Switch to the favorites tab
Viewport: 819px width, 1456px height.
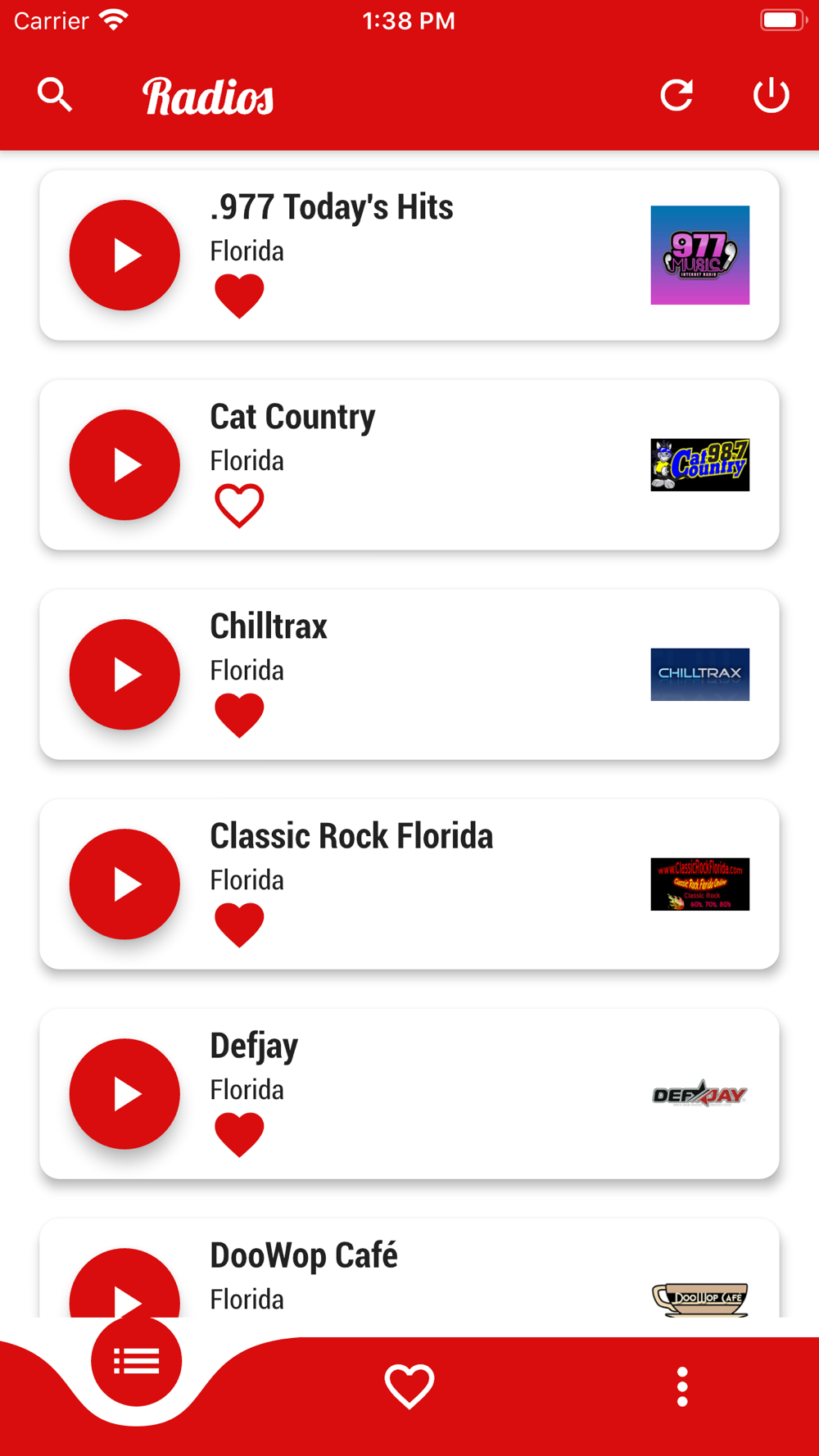coord(409,1386)
